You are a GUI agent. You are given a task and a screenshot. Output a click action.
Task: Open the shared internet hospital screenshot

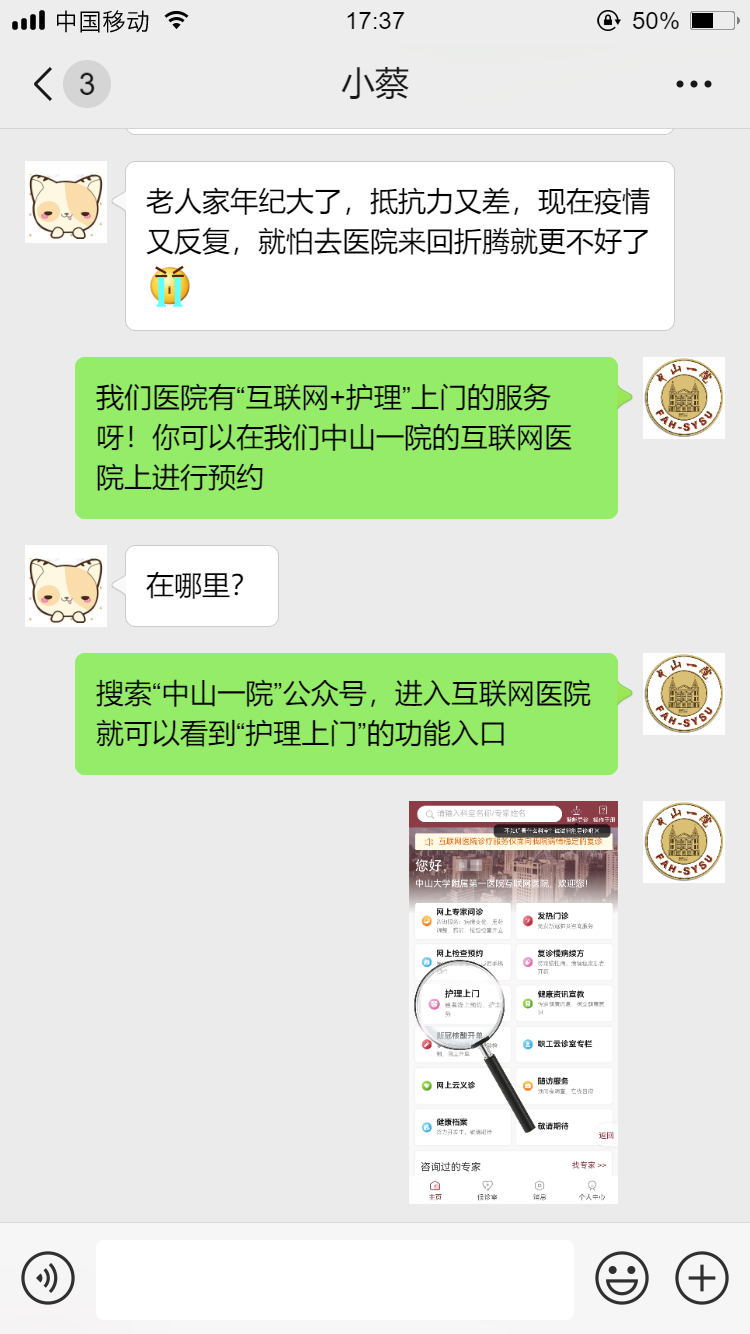(x=513, y=1001)
